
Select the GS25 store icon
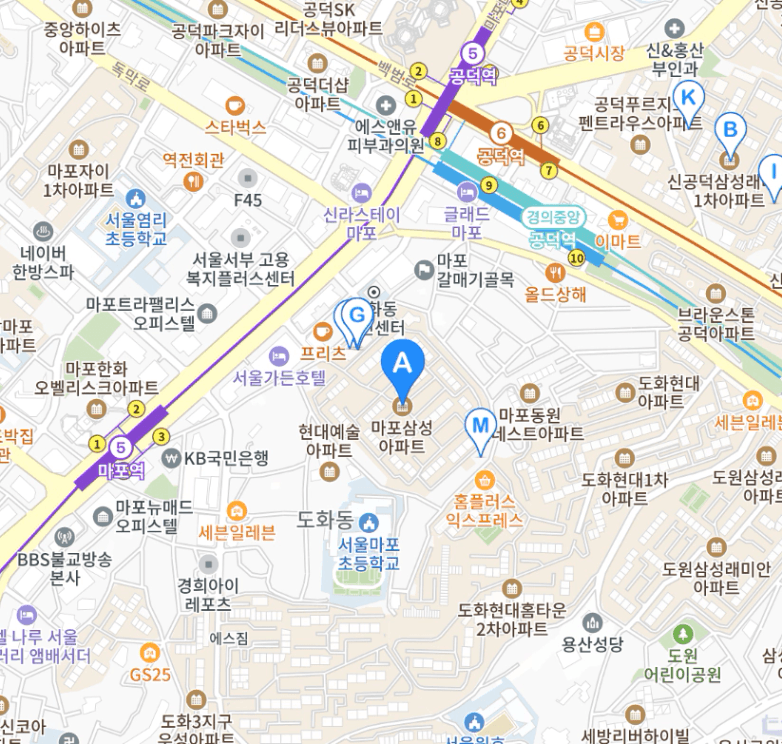[150, 652]
